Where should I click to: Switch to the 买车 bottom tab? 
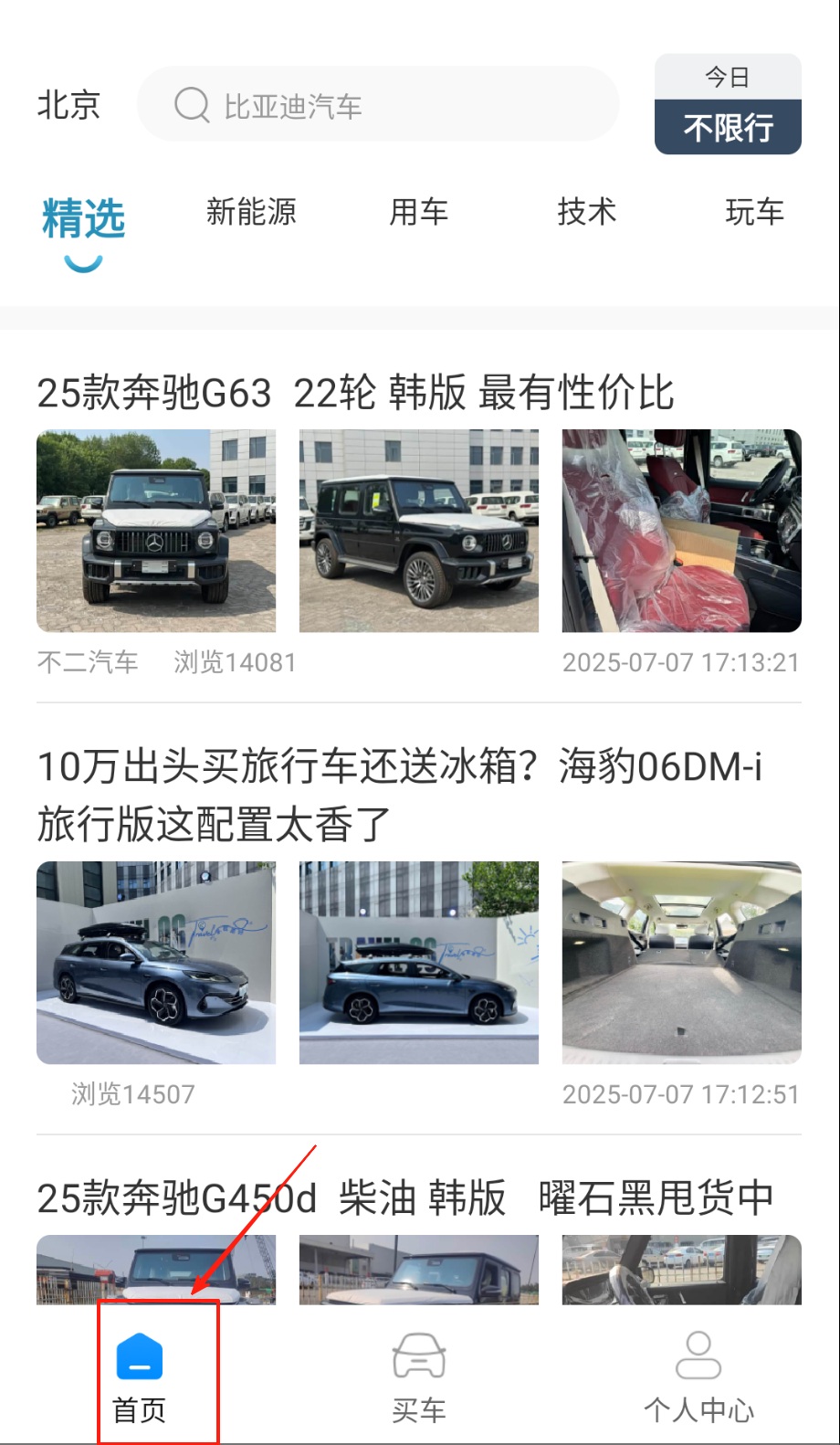click(419, 1376)
